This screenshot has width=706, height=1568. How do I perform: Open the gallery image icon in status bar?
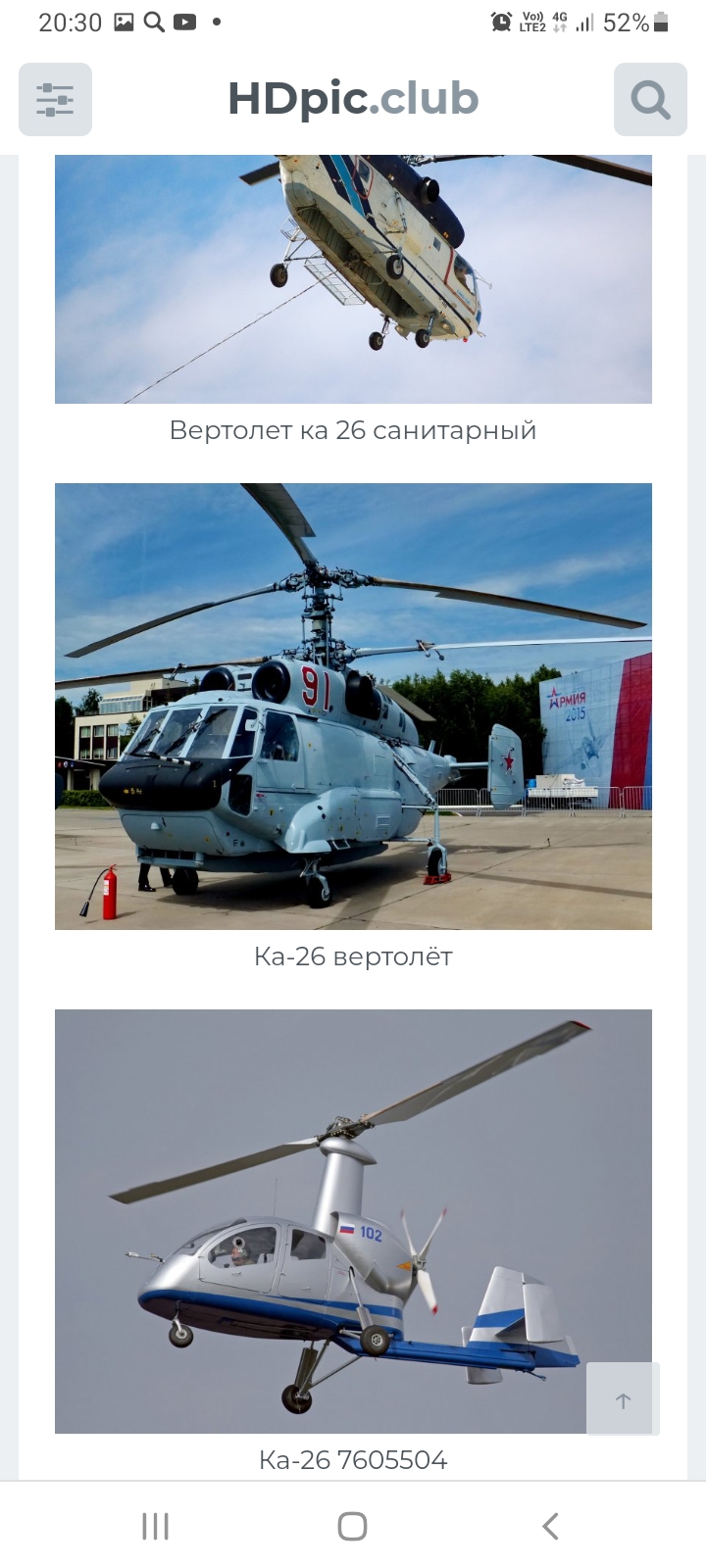coord(125,22)
